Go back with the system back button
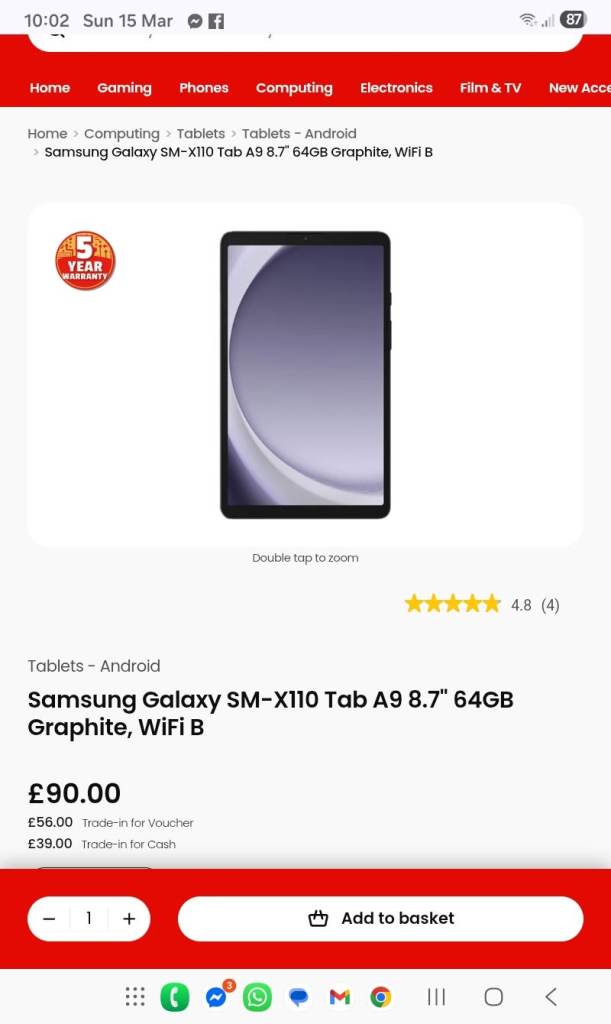The image size is (611, 1024). pos(551,997)
